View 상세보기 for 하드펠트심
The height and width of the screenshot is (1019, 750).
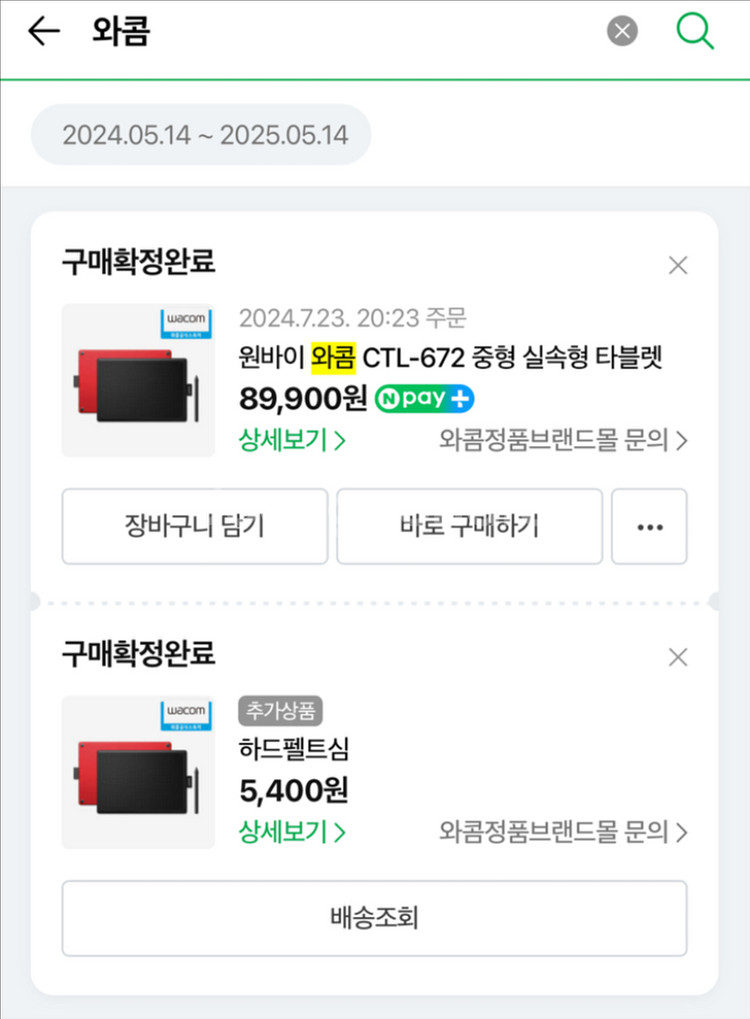292,831
